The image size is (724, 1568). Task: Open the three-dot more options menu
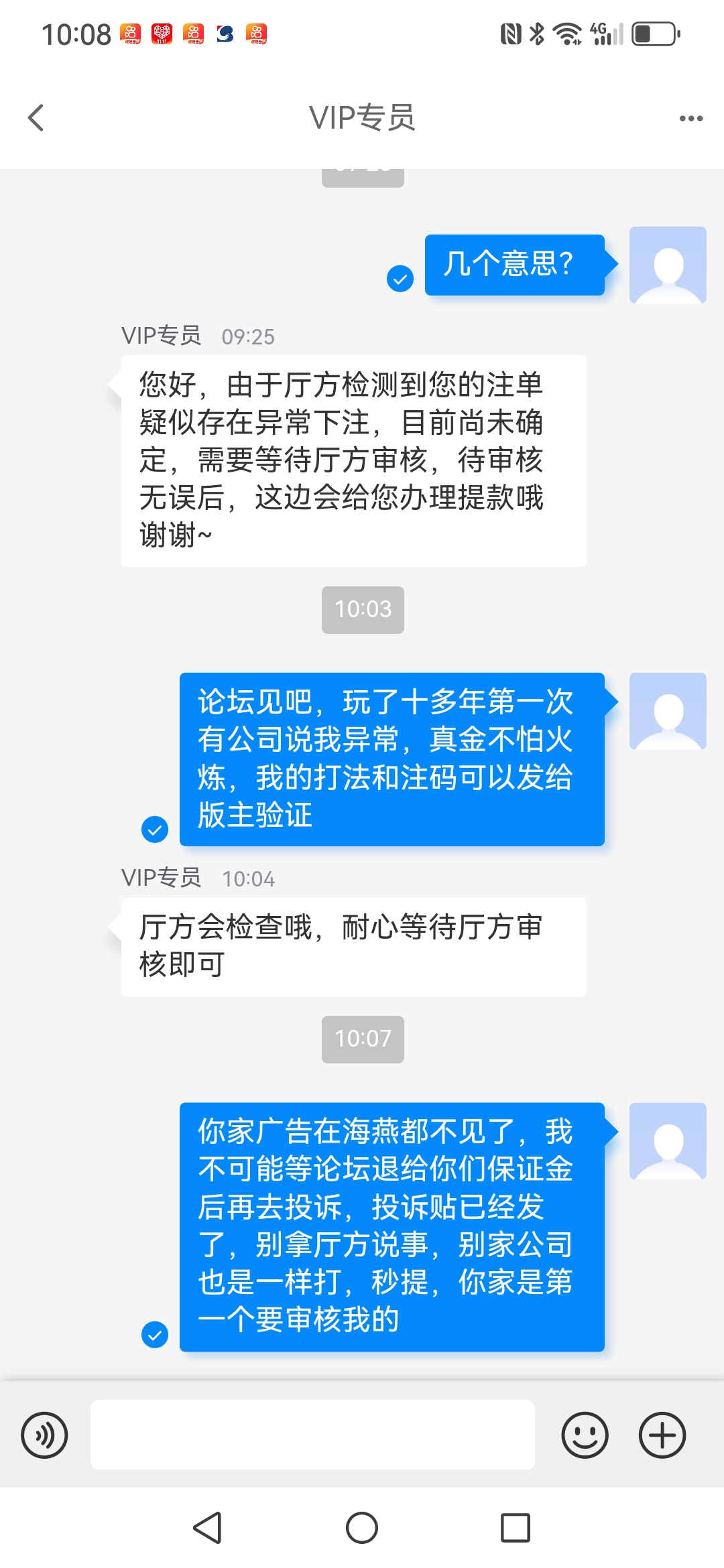690,119
